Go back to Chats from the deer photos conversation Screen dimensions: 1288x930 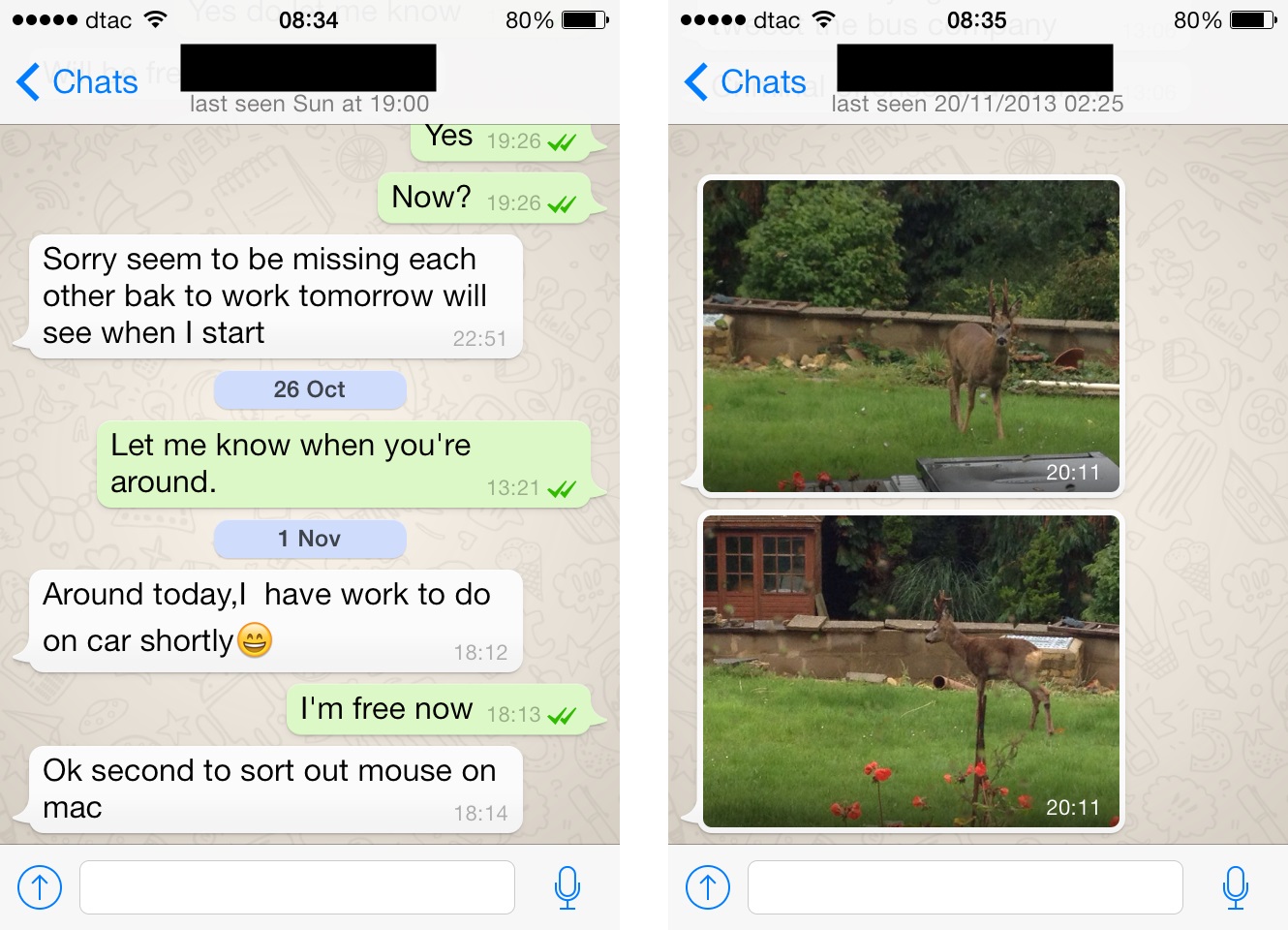point(746,82)
